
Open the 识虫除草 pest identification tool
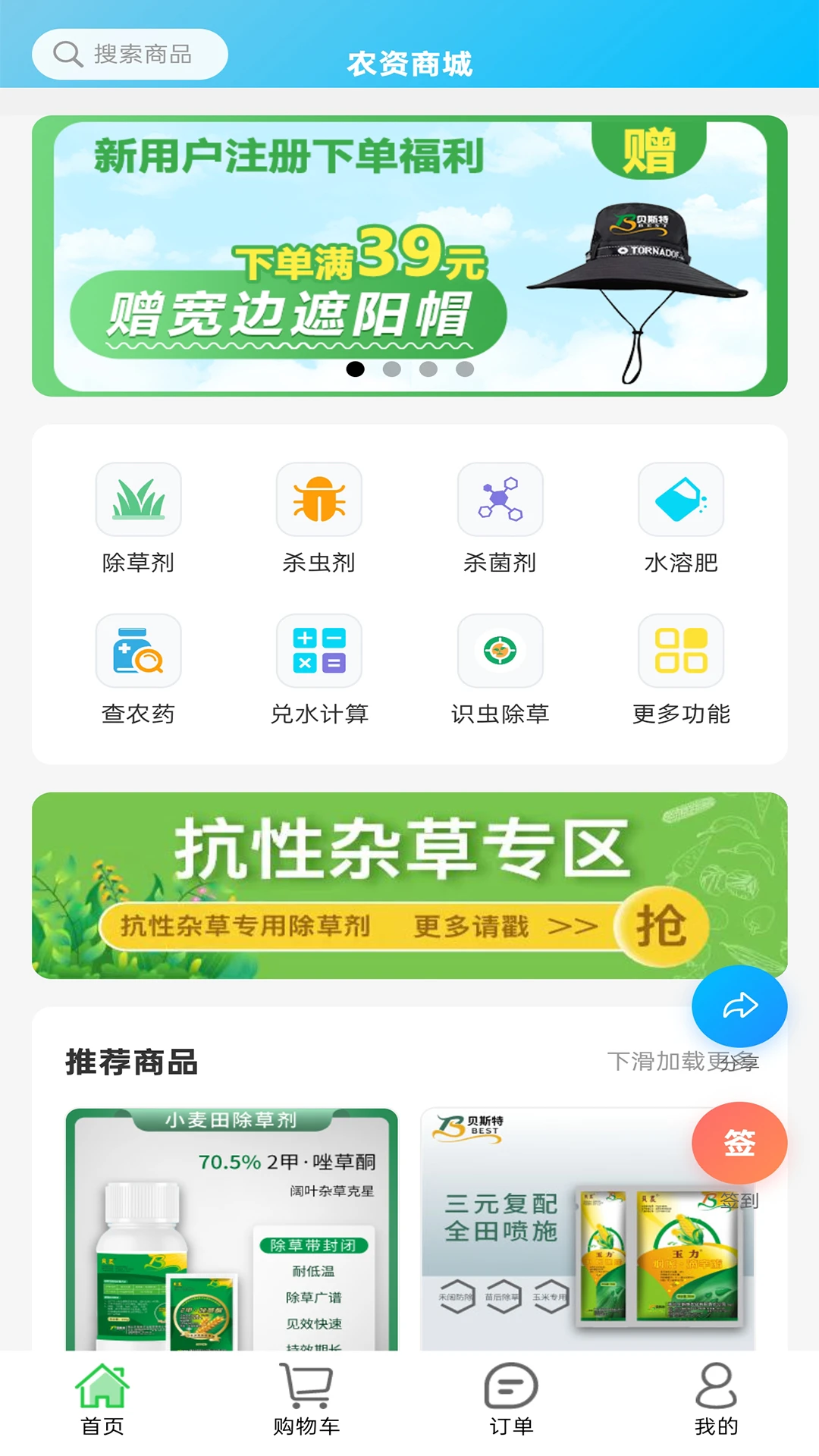click(500, 651)
